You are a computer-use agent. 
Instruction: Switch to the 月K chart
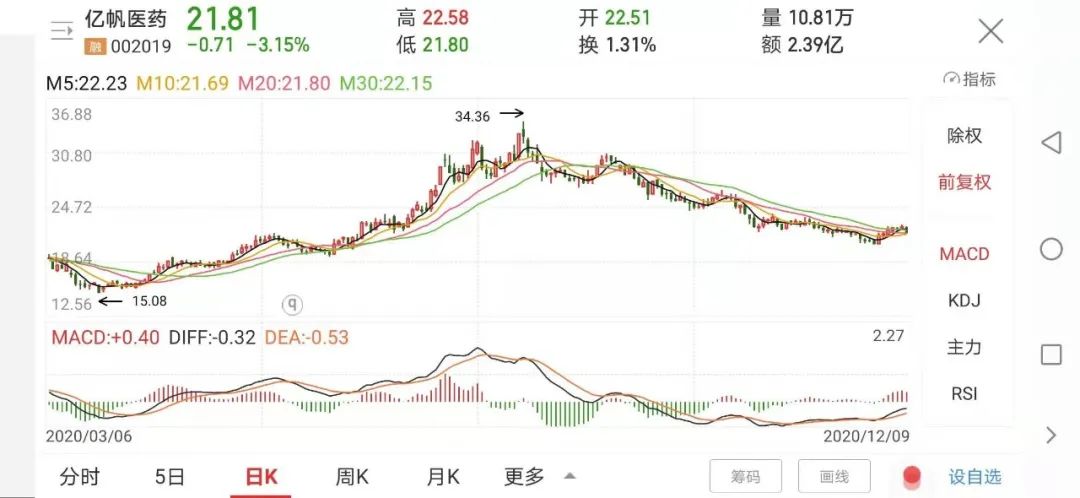[x=440, y=476]
